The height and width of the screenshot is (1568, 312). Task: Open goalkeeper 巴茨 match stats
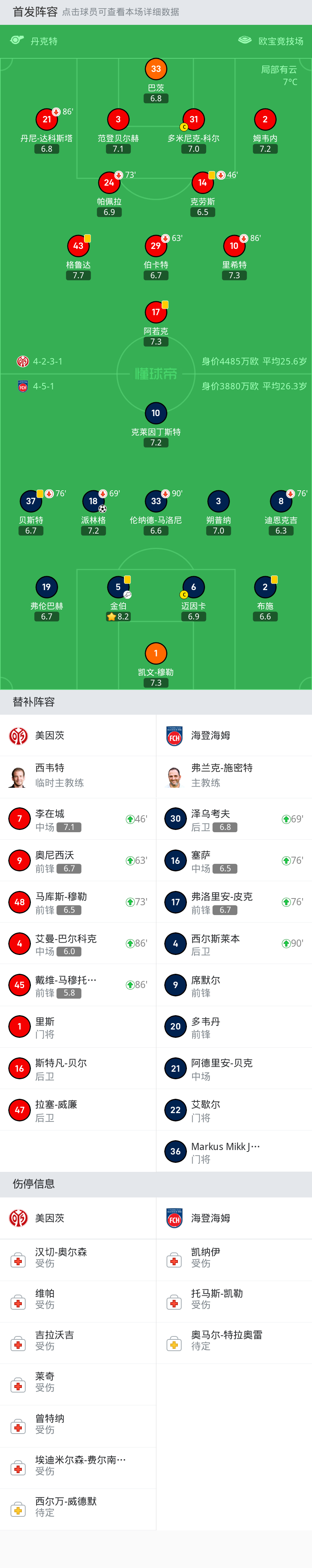tap(156, 69)
